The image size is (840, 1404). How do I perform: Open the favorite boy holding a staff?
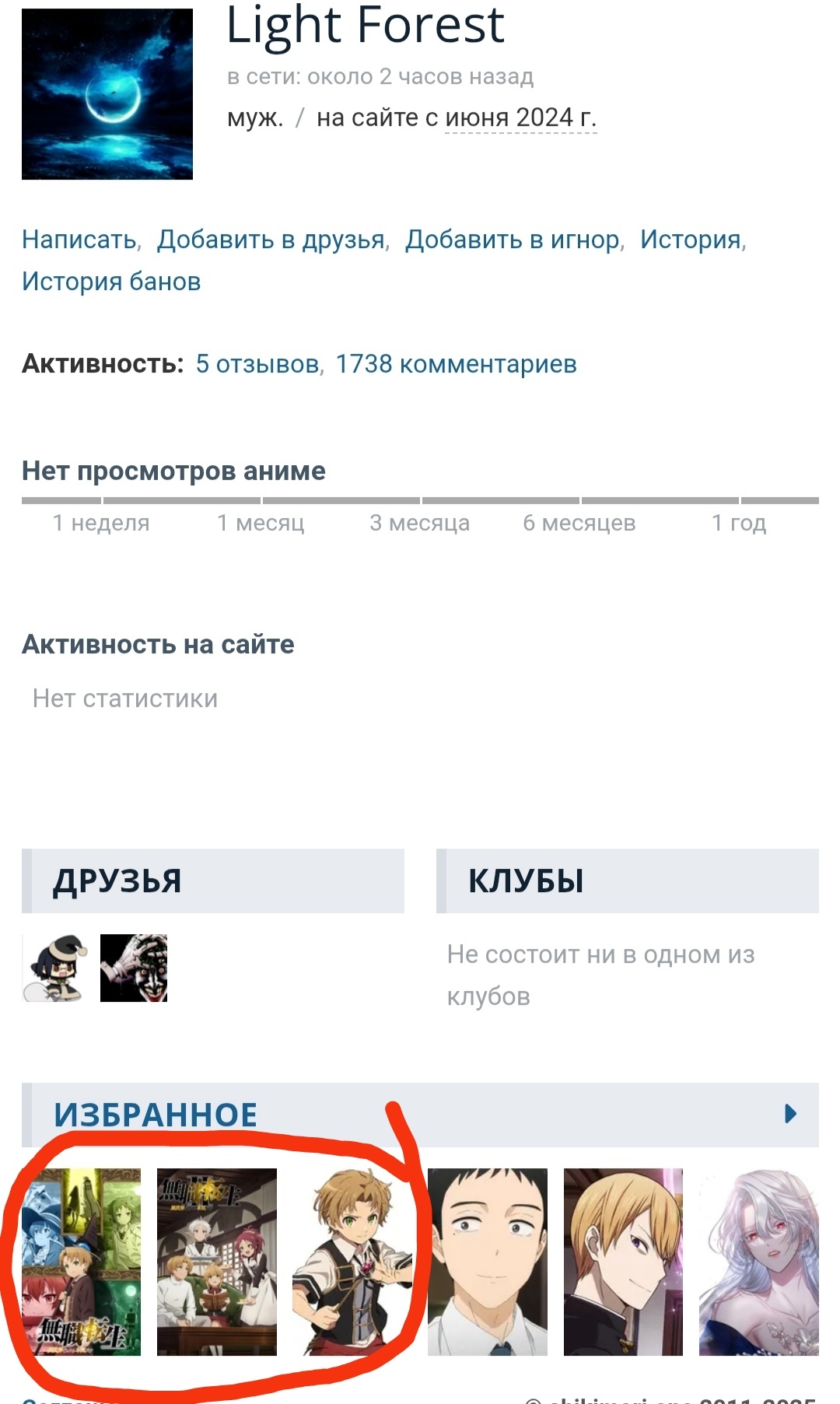(352, 1262)
